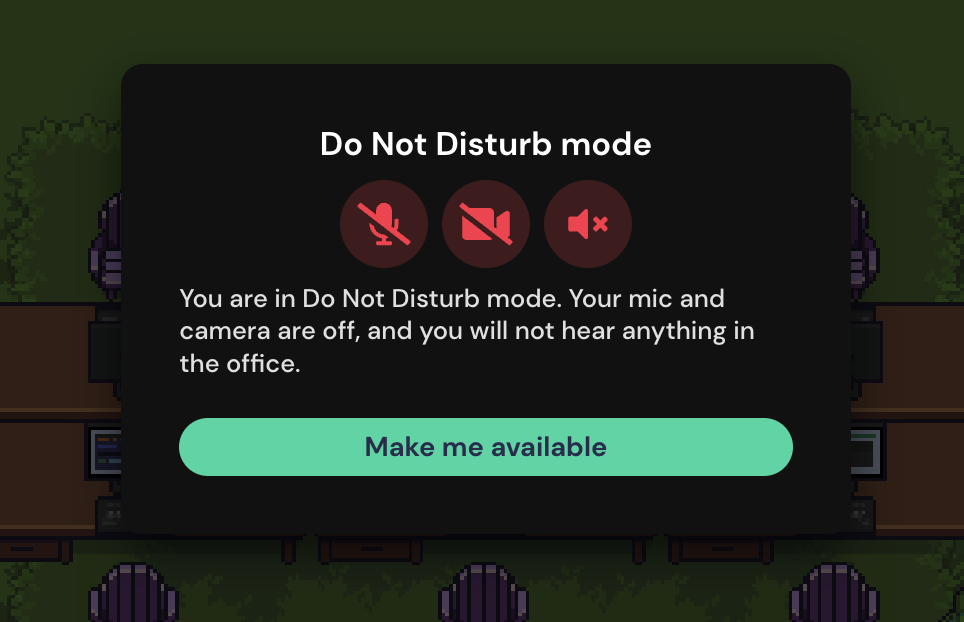Tap the muted microphone icon
This screenshot has width=964, height=622.
384,224
